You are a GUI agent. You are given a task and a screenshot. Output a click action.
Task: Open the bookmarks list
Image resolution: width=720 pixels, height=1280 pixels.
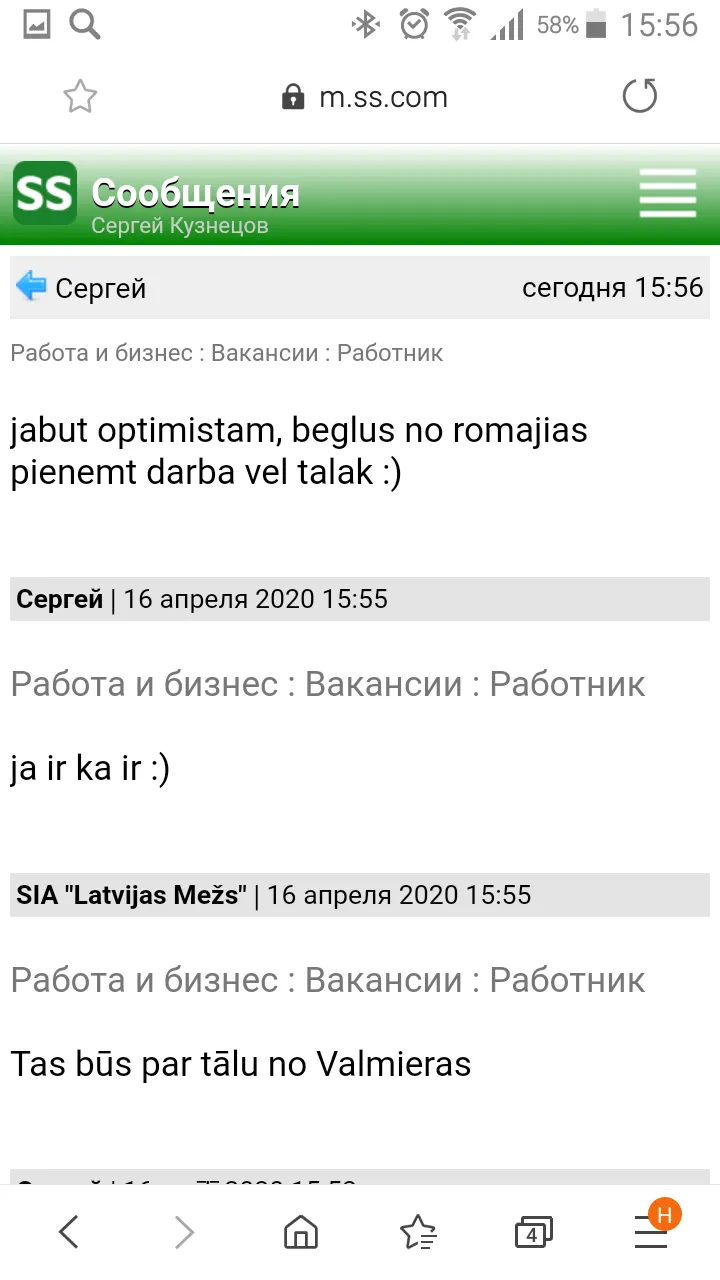417,1232
